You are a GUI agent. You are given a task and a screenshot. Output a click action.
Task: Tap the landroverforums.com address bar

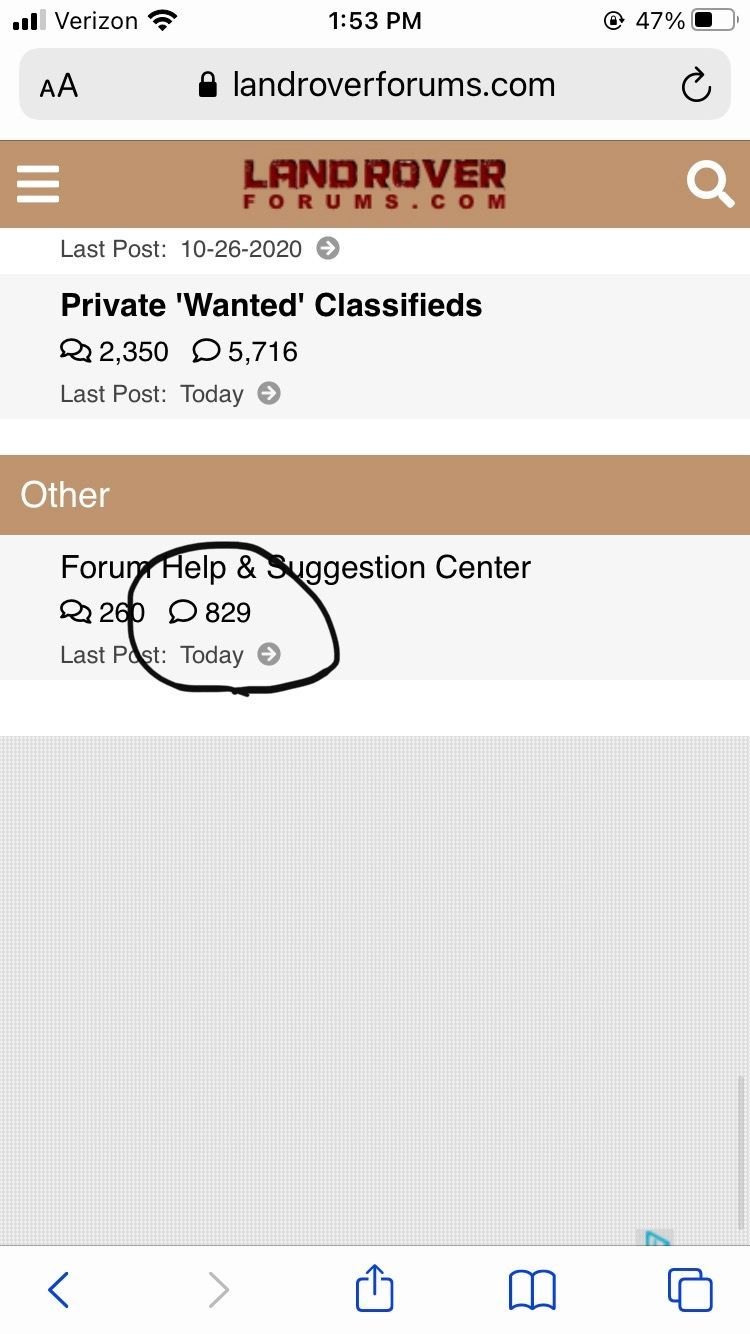(380, 86)
